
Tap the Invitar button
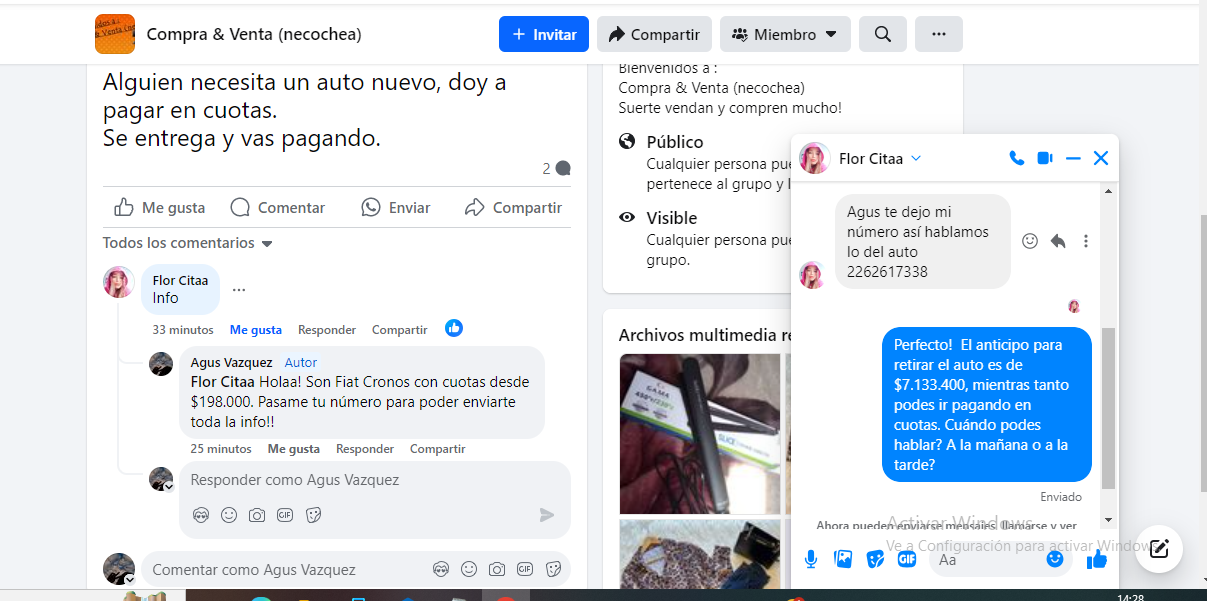(x=543, y=34)
